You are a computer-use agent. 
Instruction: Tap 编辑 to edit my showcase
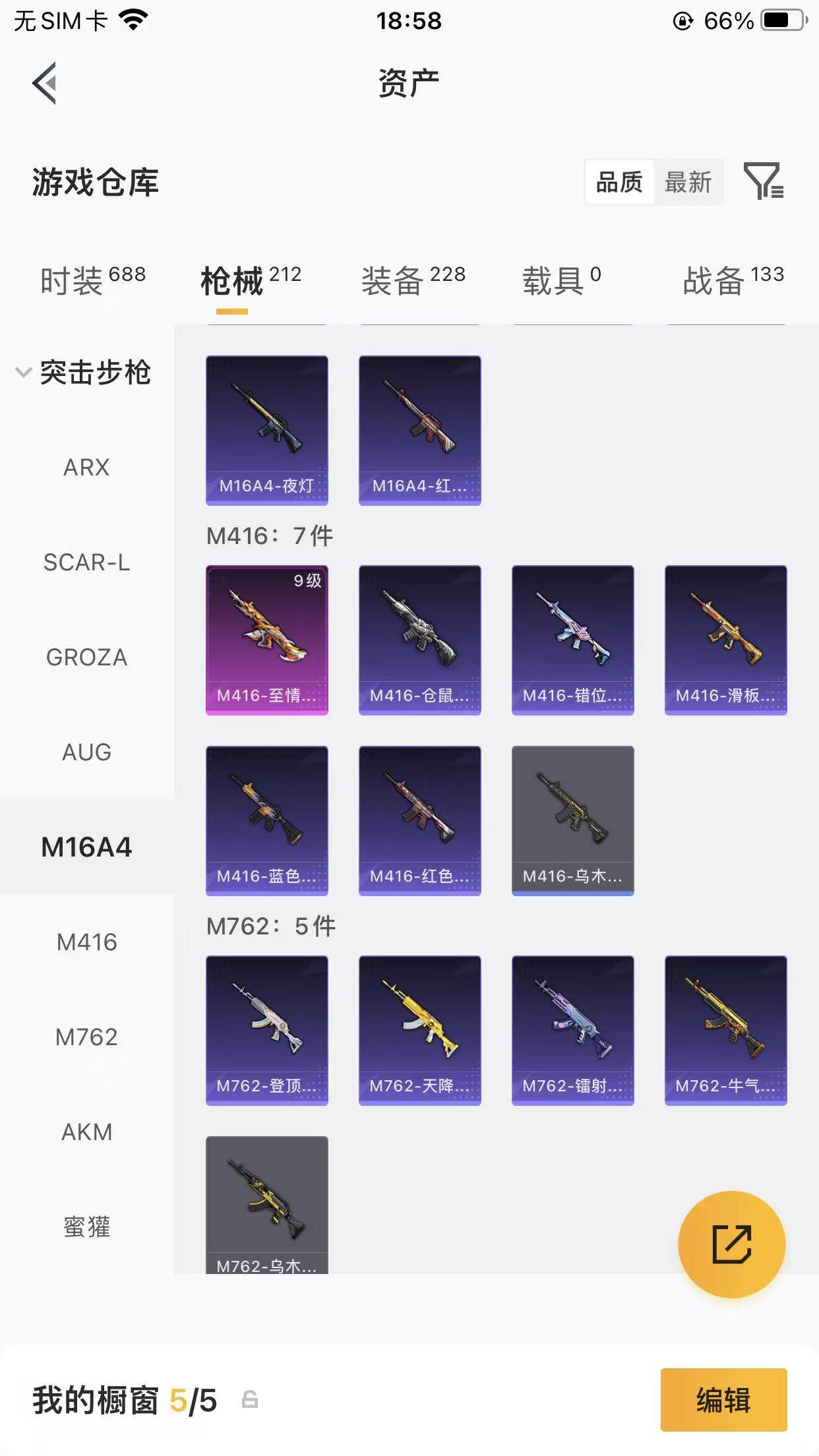pos(723,1399)
